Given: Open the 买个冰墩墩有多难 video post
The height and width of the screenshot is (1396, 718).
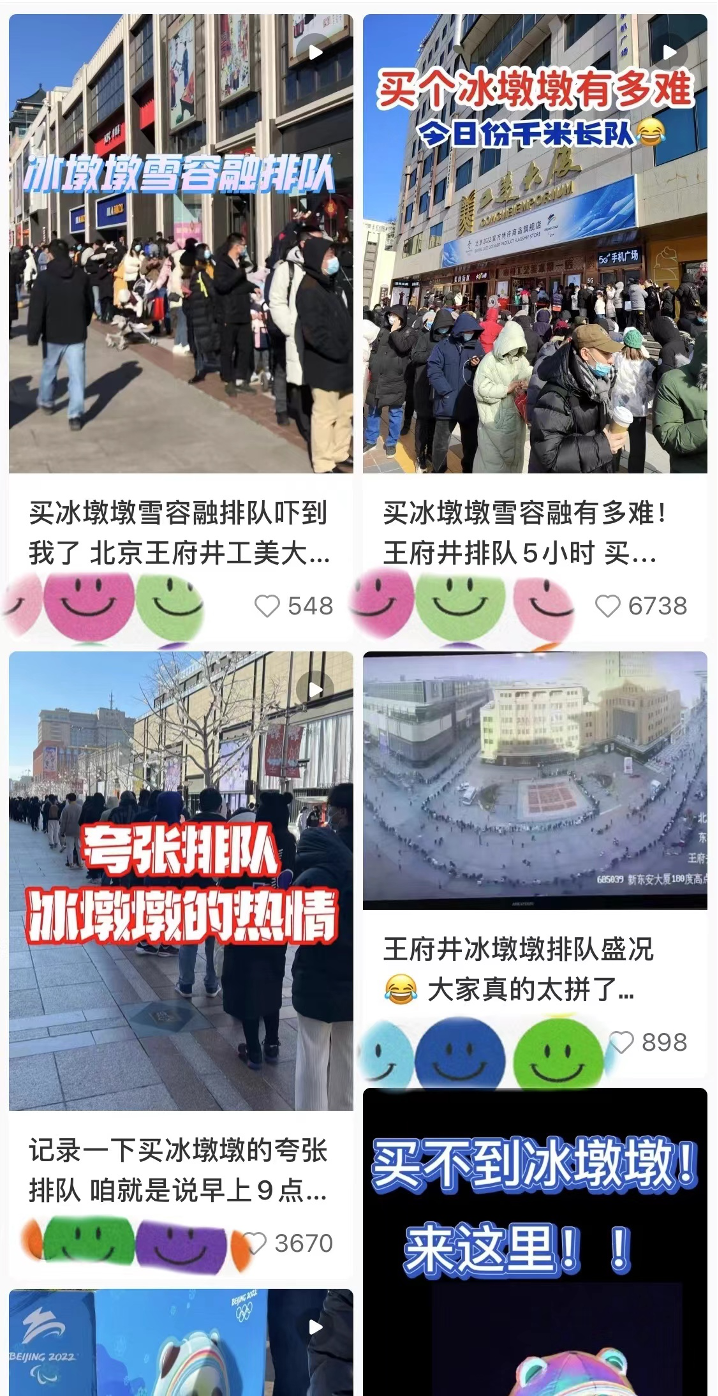Looking at the screenshot, I should [x=535, y=243].
